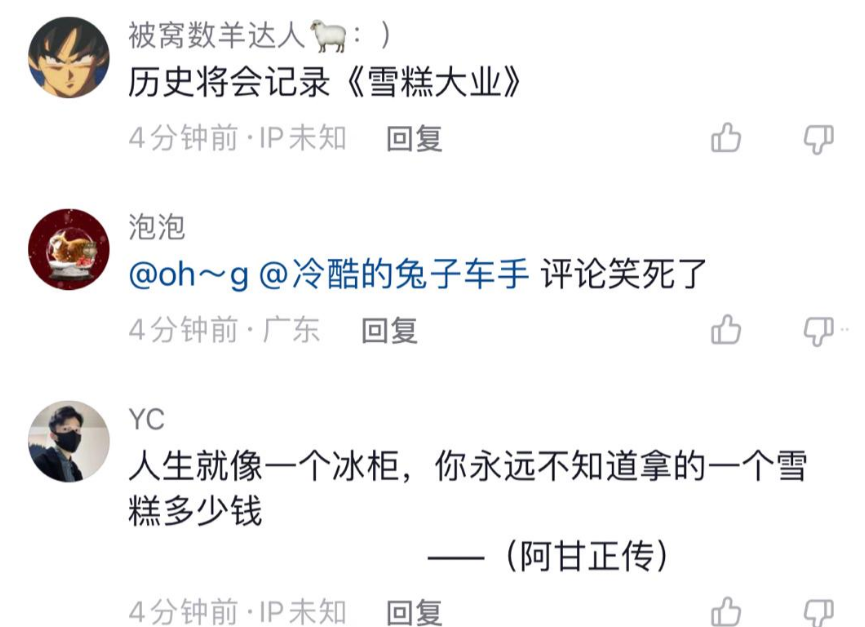Like YC's 阿甘正传 comment
The height and width of the screenshot is (627, 865).
click(726, 611)
